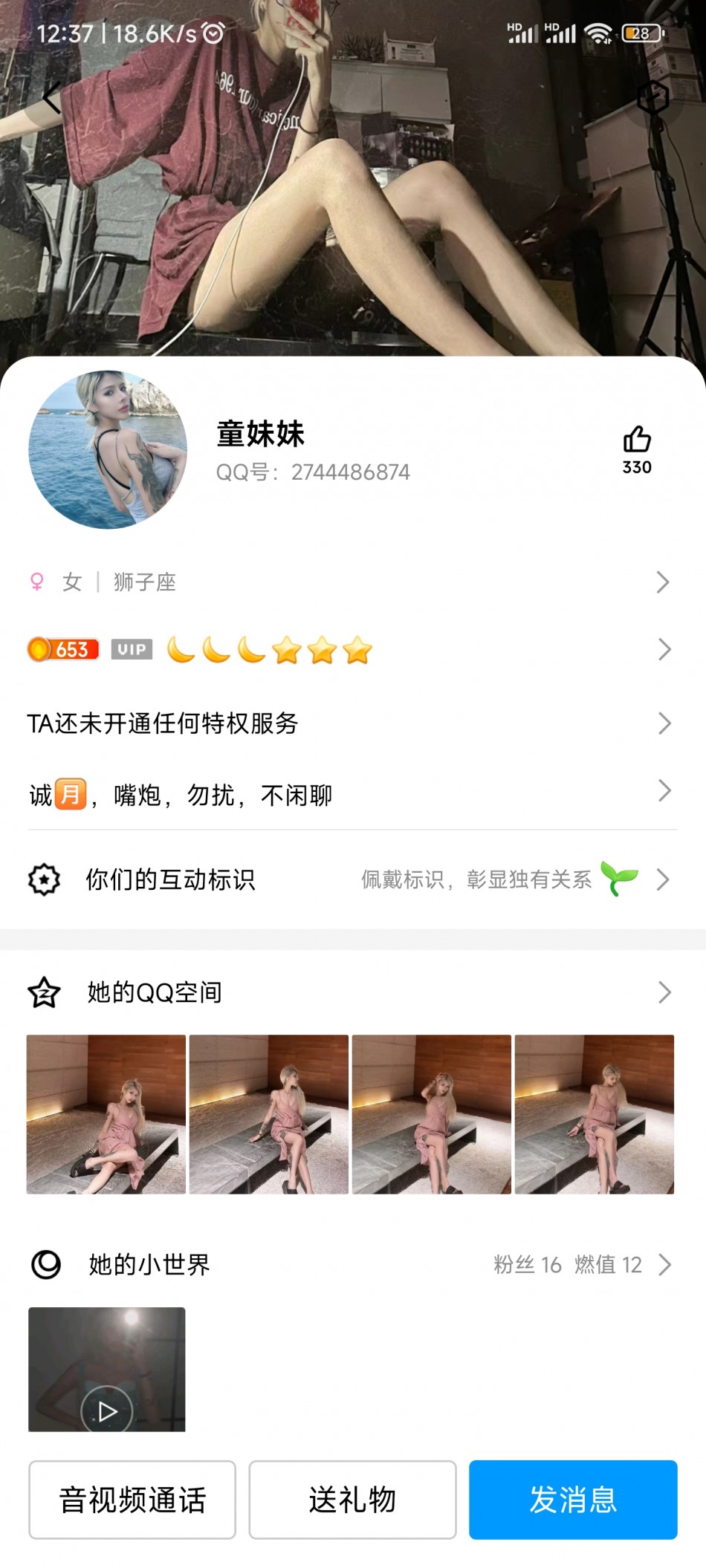
Task: Like the profile with thumbs-up icon
Action: pyautogui.click(x=637, y=440)
